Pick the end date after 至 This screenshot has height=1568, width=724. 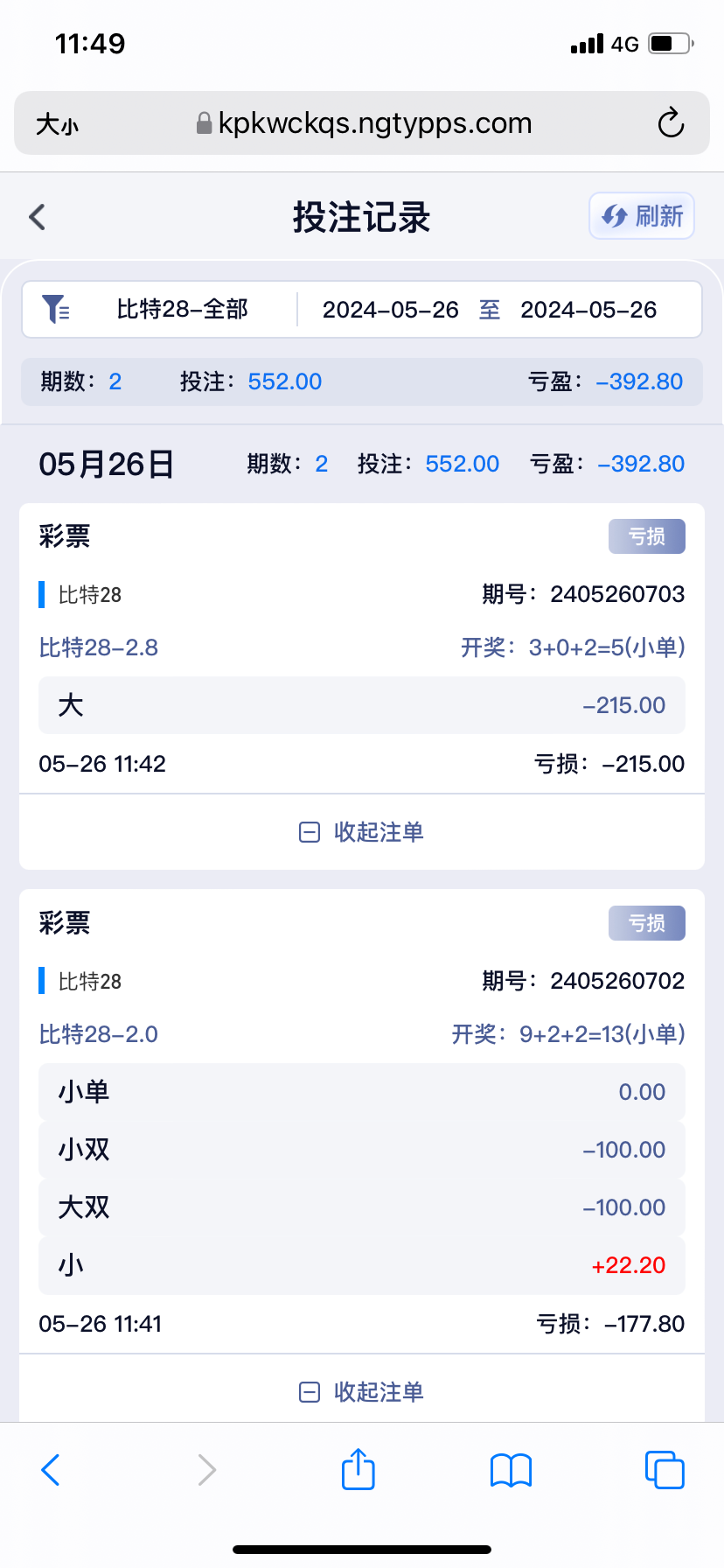[588, 310]
